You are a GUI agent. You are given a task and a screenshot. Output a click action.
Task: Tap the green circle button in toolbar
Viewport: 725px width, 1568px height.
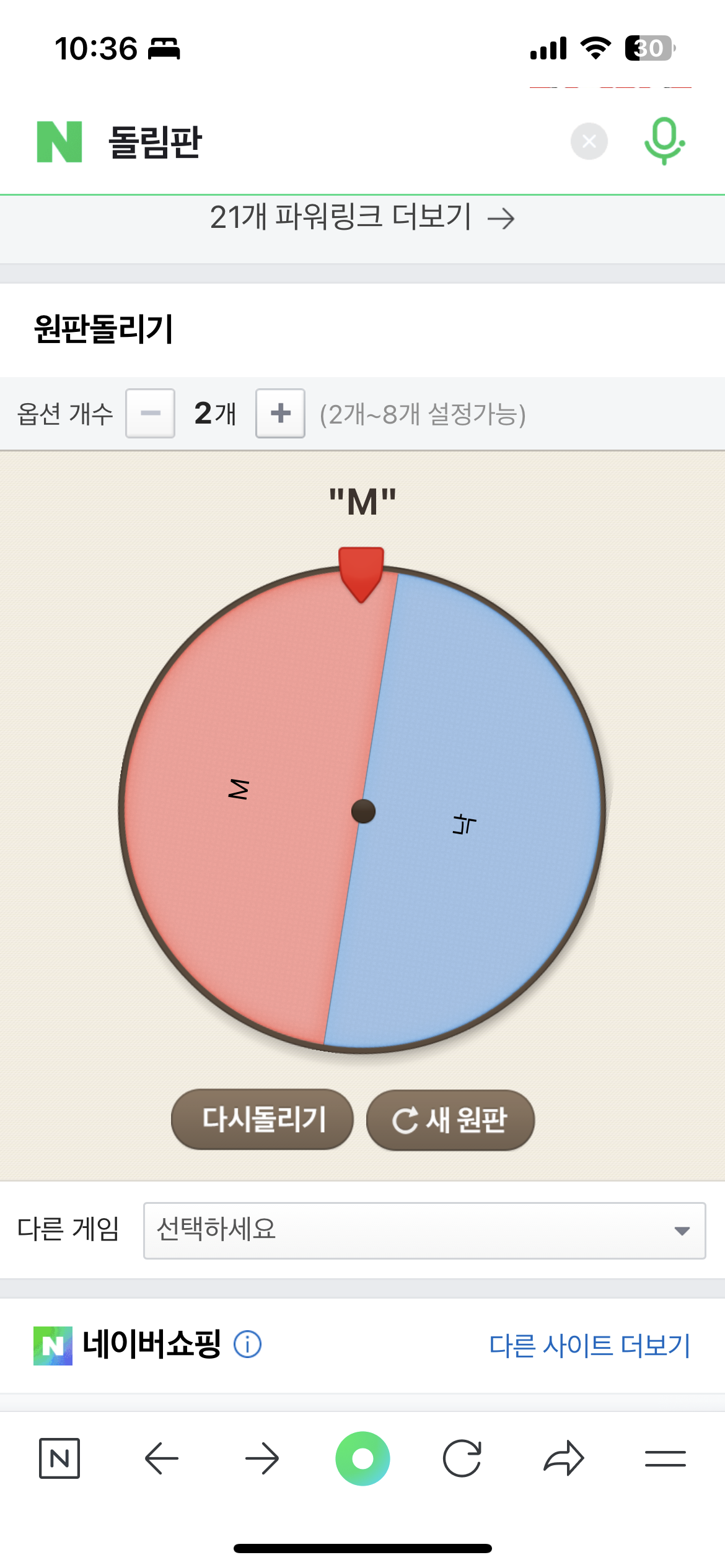[362, 1458]
